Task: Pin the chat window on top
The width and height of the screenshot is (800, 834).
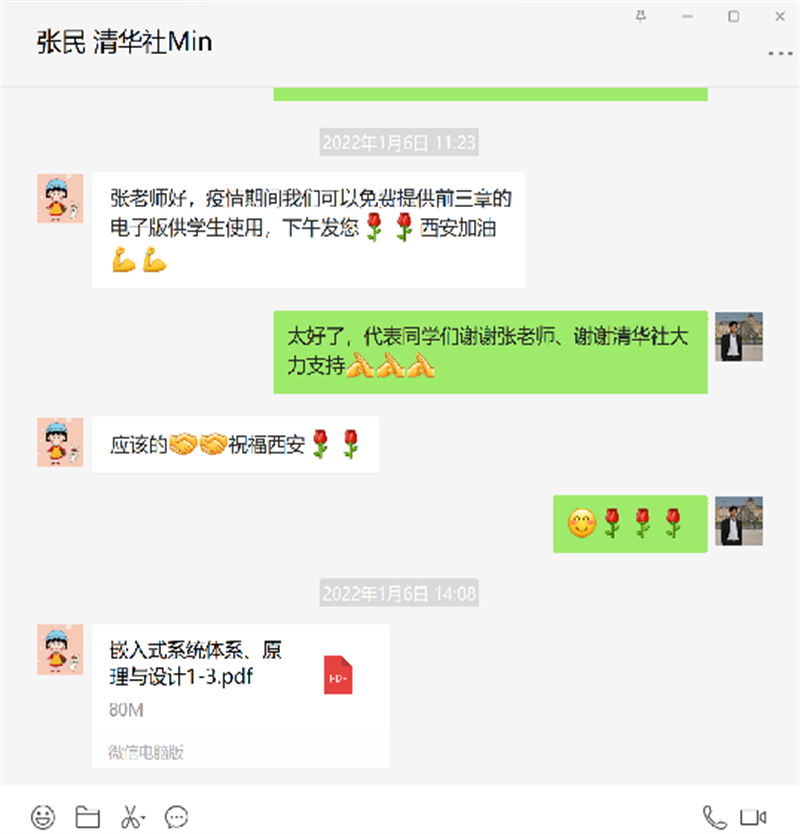Action: click(641, 16)
